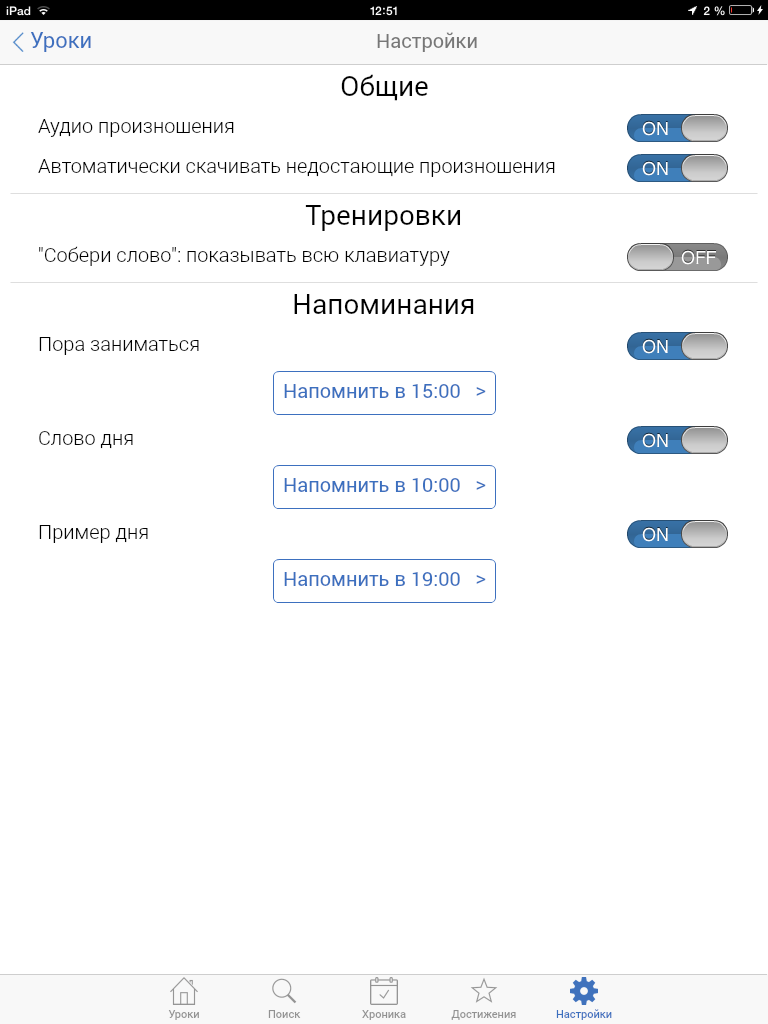Switch to the Уроки tab
Viewport: 768px width, 1024px height.
tap(184, 998)
